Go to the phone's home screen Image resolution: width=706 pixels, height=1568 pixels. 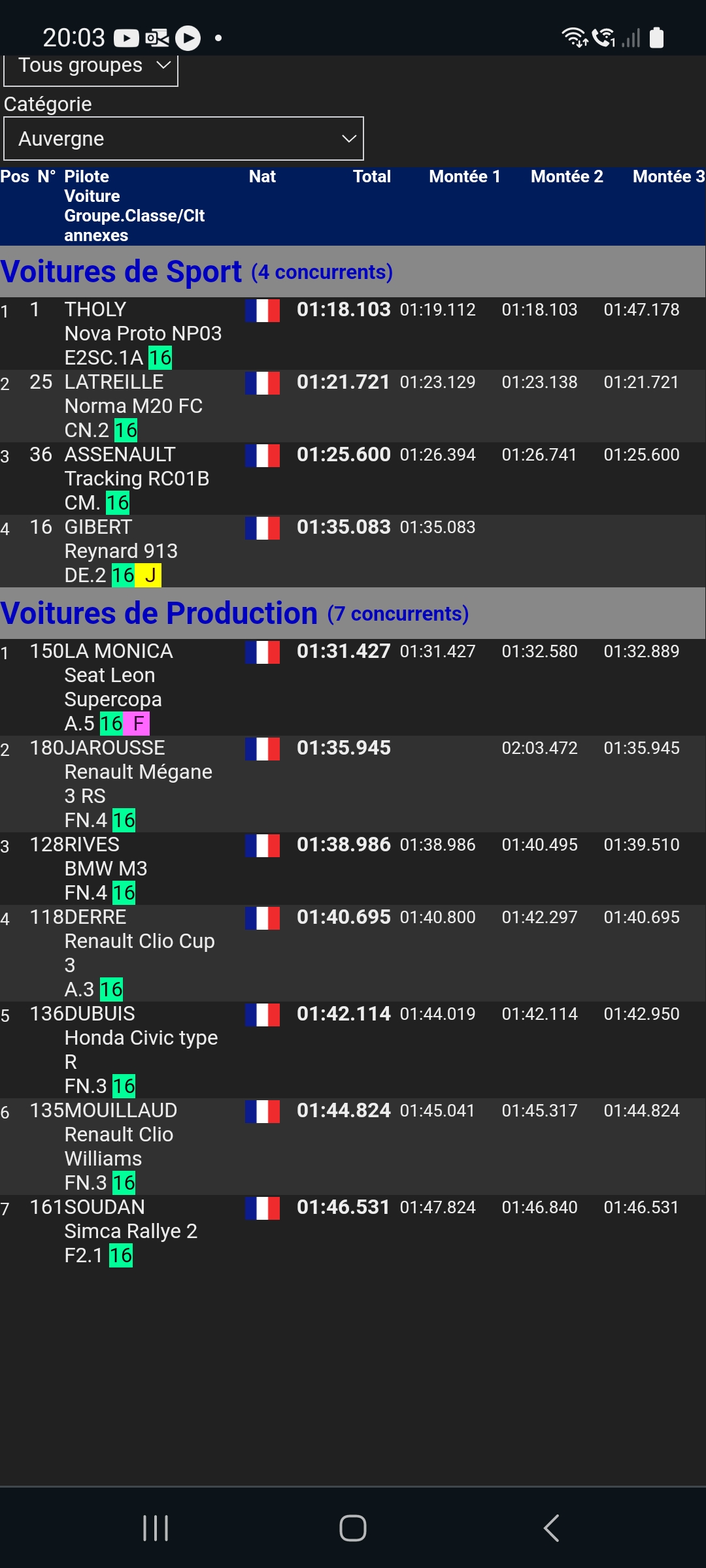[x=352, y=1528]
